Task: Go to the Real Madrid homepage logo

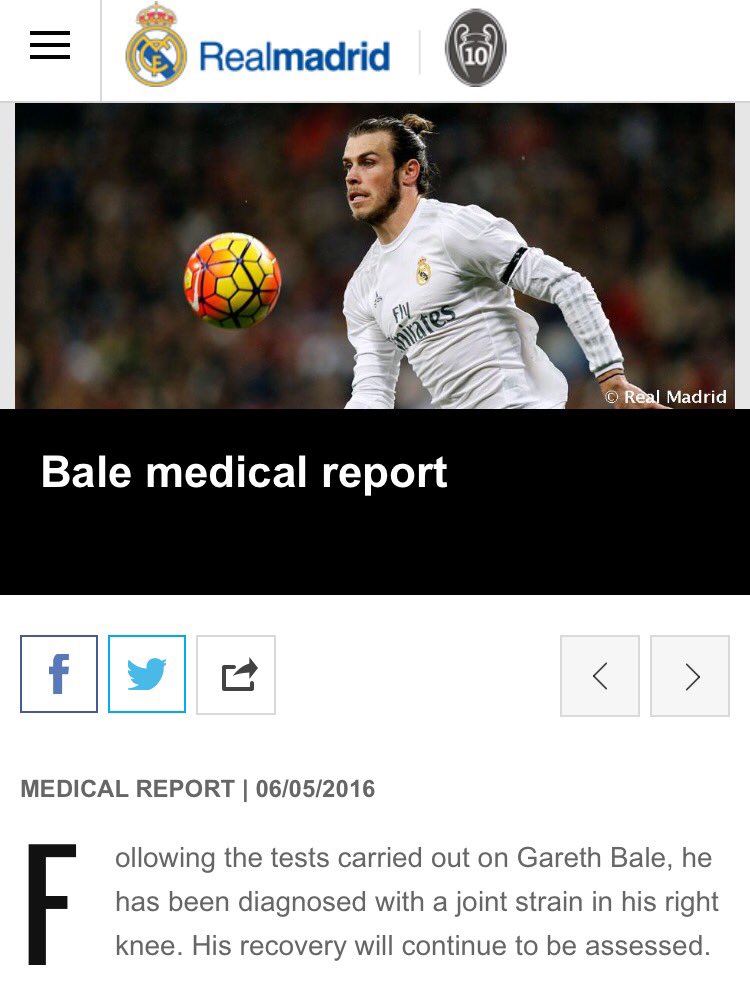Action: (x=258, y=50)
